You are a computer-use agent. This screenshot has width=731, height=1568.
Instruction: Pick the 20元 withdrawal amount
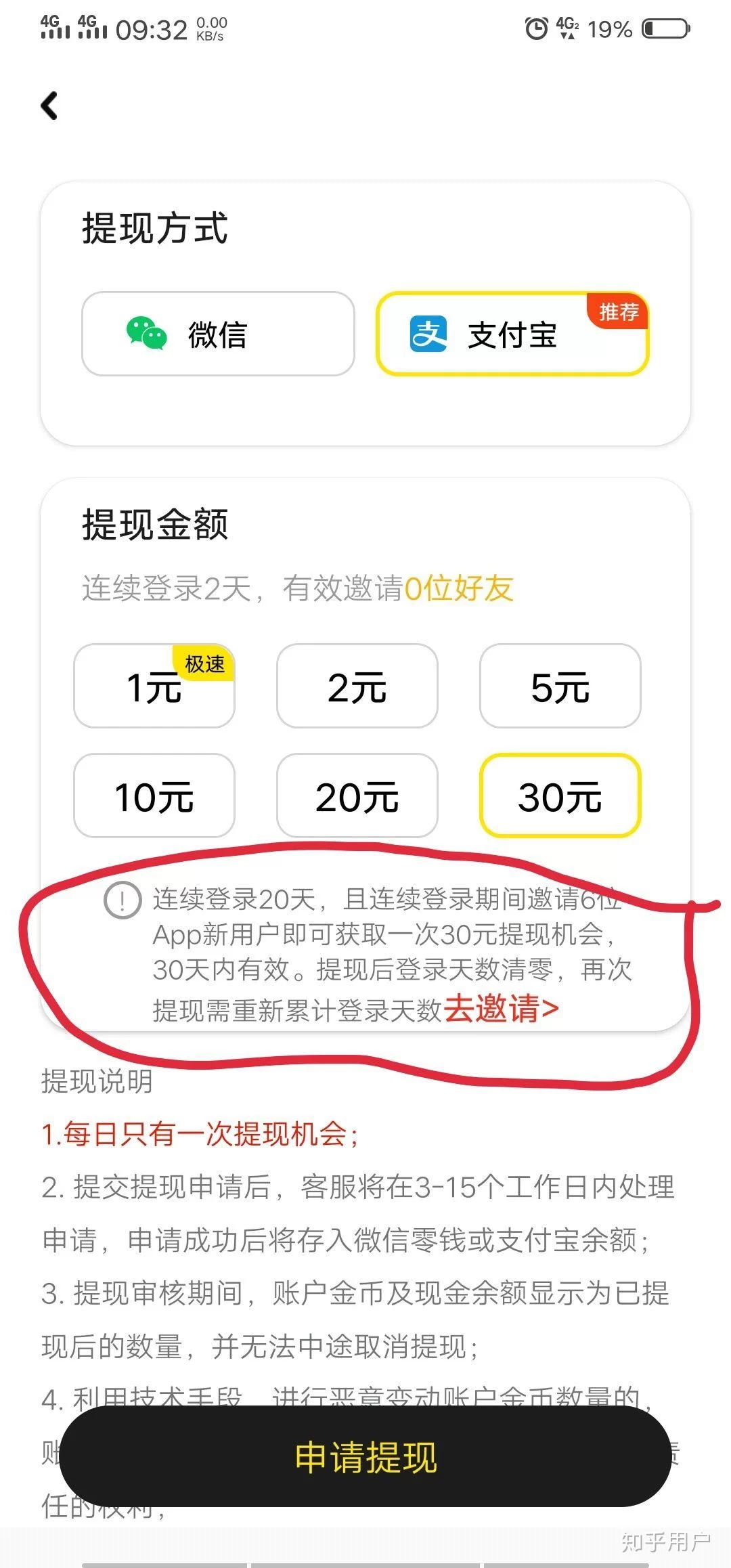tap(357, 796)
